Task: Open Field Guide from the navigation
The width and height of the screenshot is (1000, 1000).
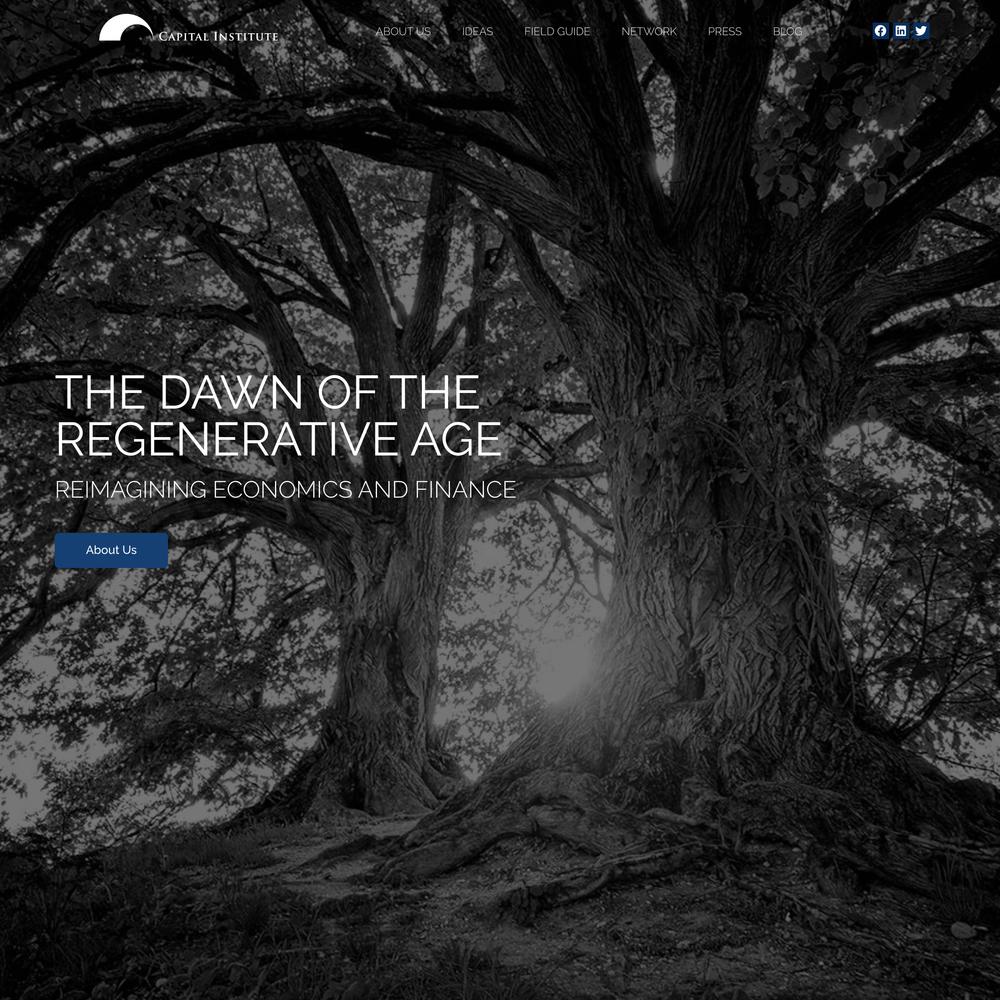Action: coord(557,31)
